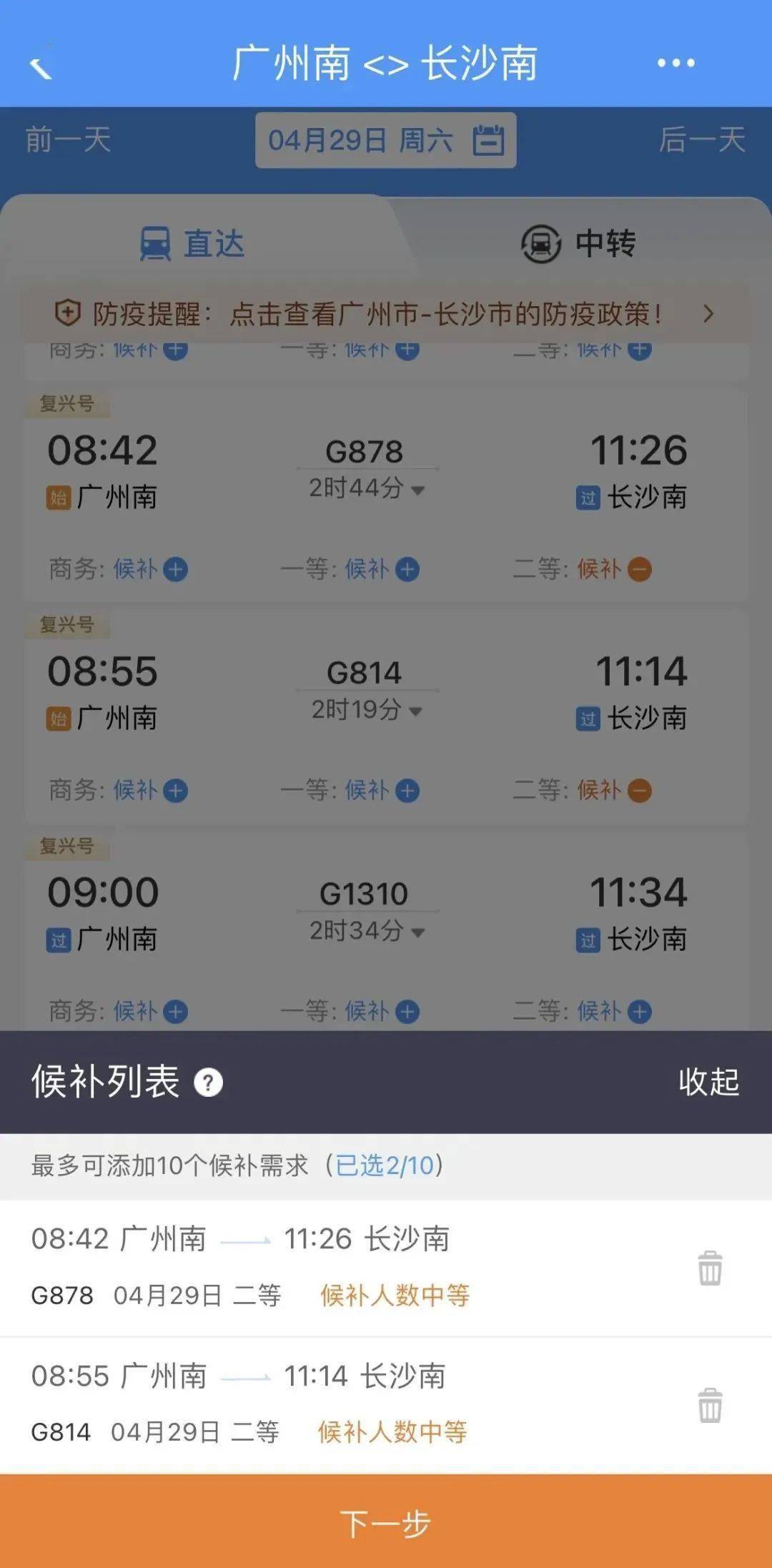
Task: Go to the next day (后一天)
Action: click(x=702, y=139)
